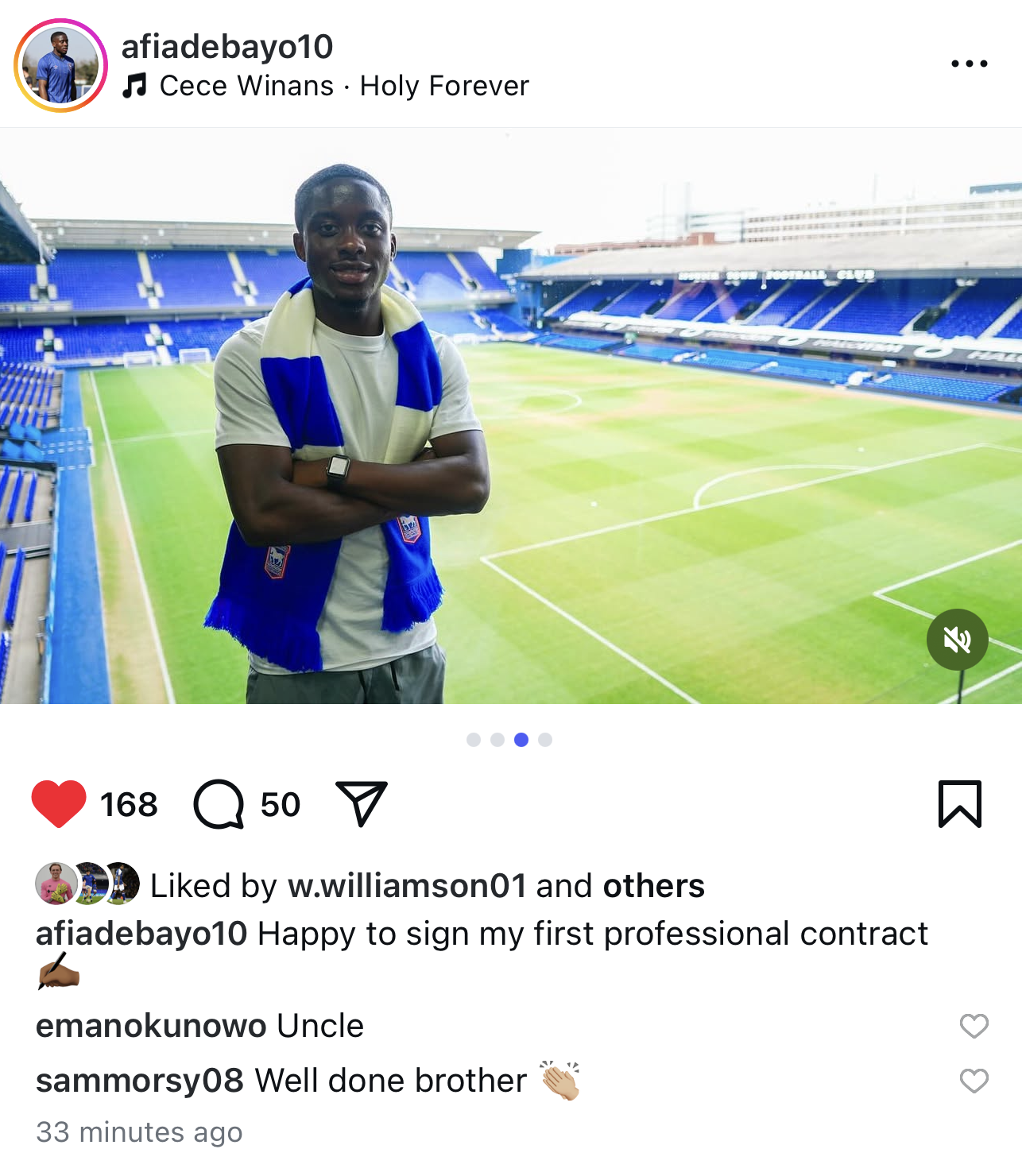Like emanokunowo's comment

pos(974,1026)
